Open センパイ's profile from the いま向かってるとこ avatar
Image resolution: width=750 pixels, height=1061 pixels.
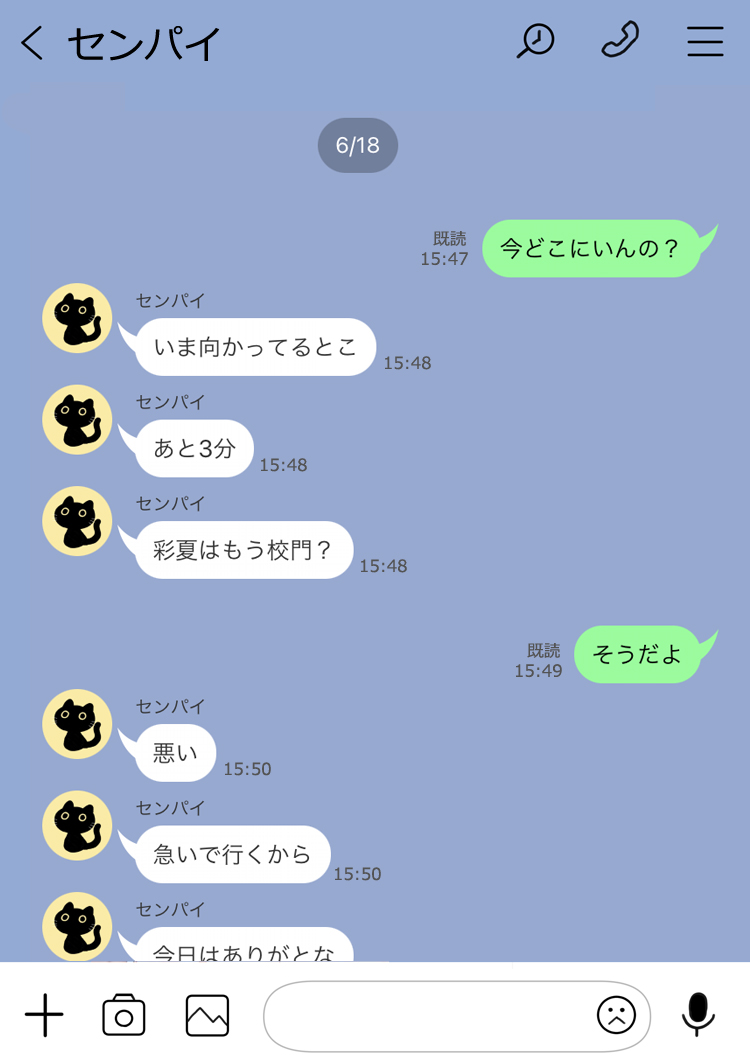pos(77,318)
